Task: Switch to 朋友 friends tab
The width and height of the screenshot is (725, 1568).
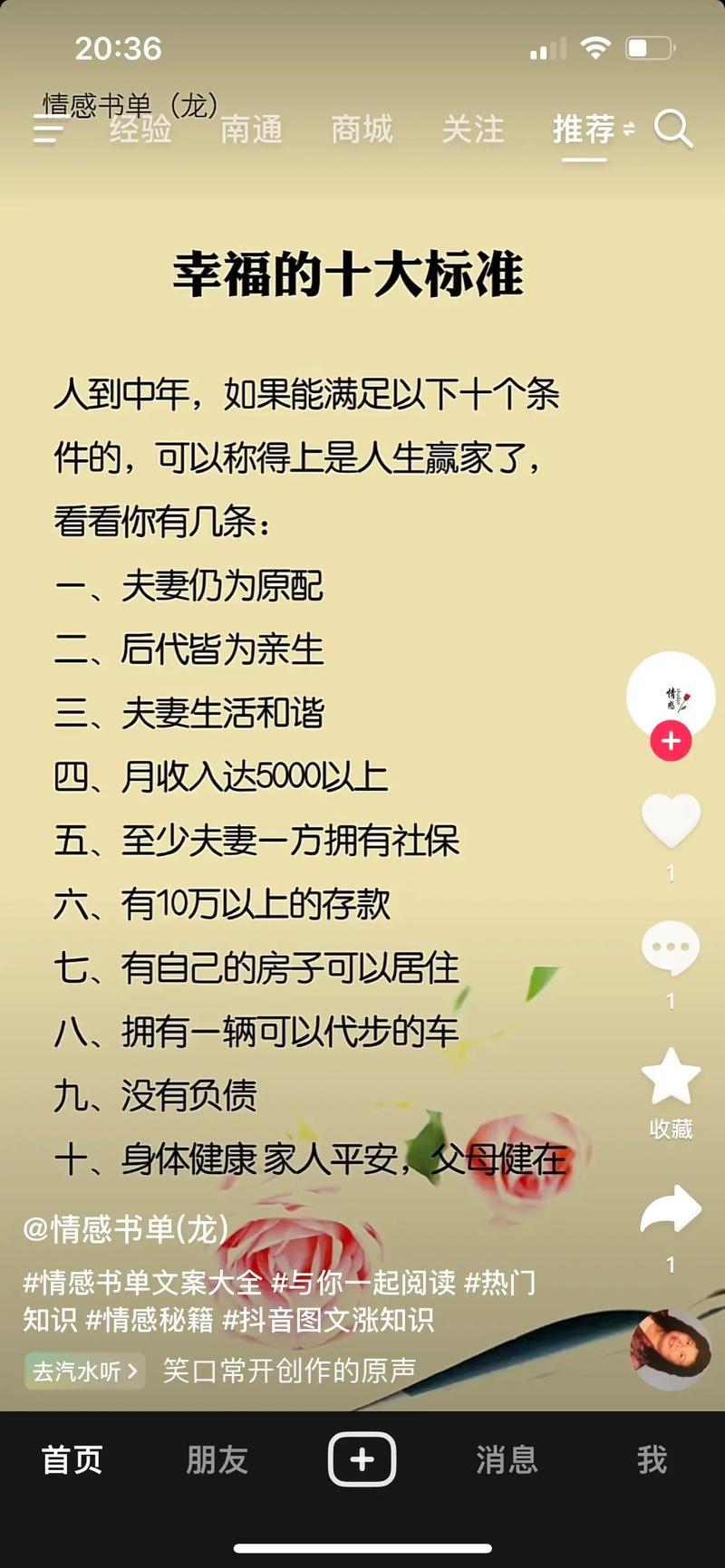Action: [217, 1459]
